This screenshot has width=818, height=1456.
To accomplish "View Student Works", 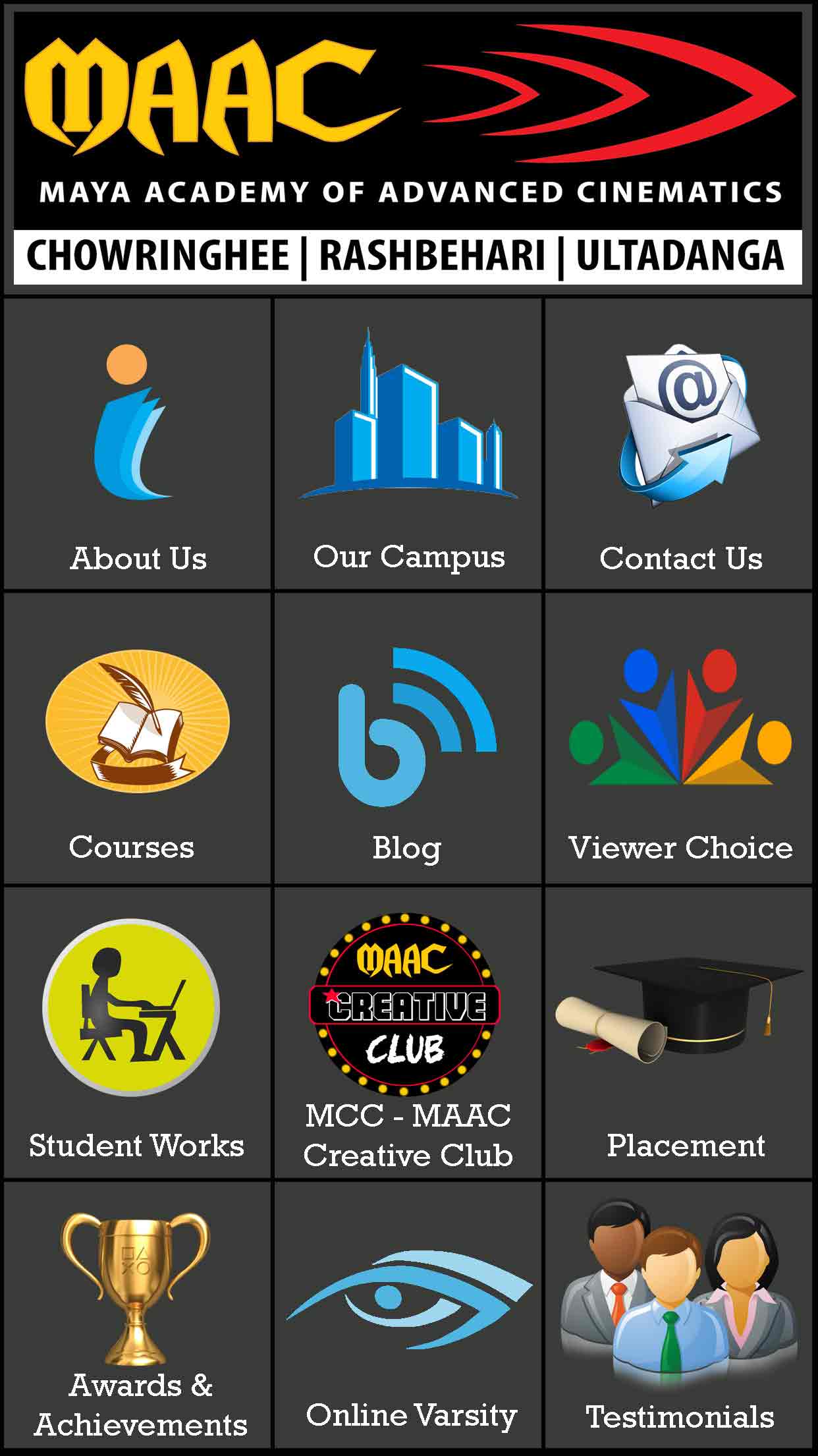I will tap(137, 1032).
